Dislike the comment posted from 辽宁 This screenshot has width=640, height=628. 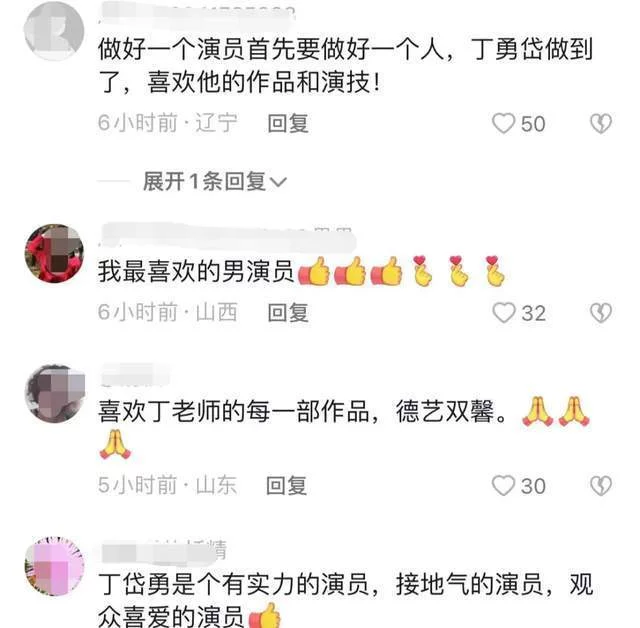600,124
